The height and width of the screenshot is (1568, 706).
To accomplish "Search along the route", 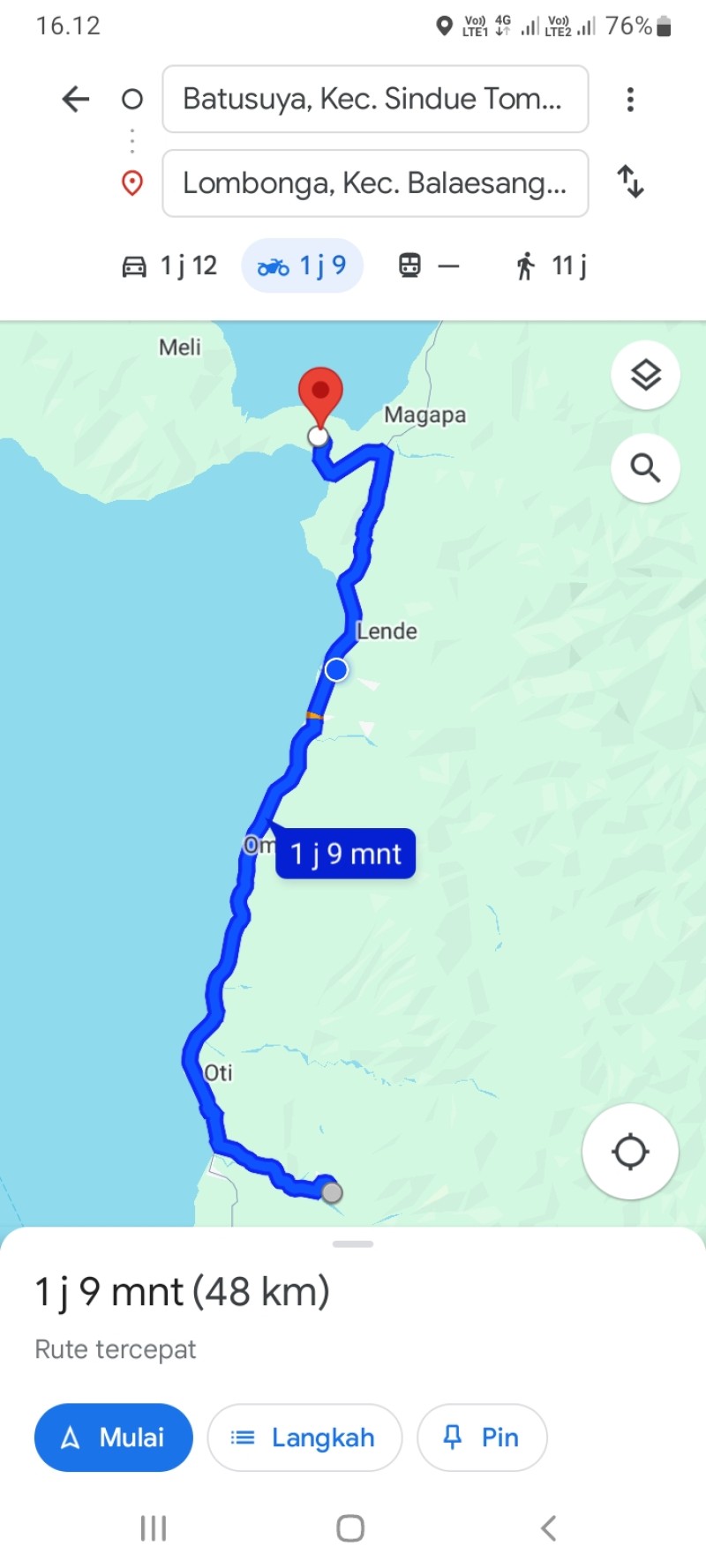I will pos(645,468).
